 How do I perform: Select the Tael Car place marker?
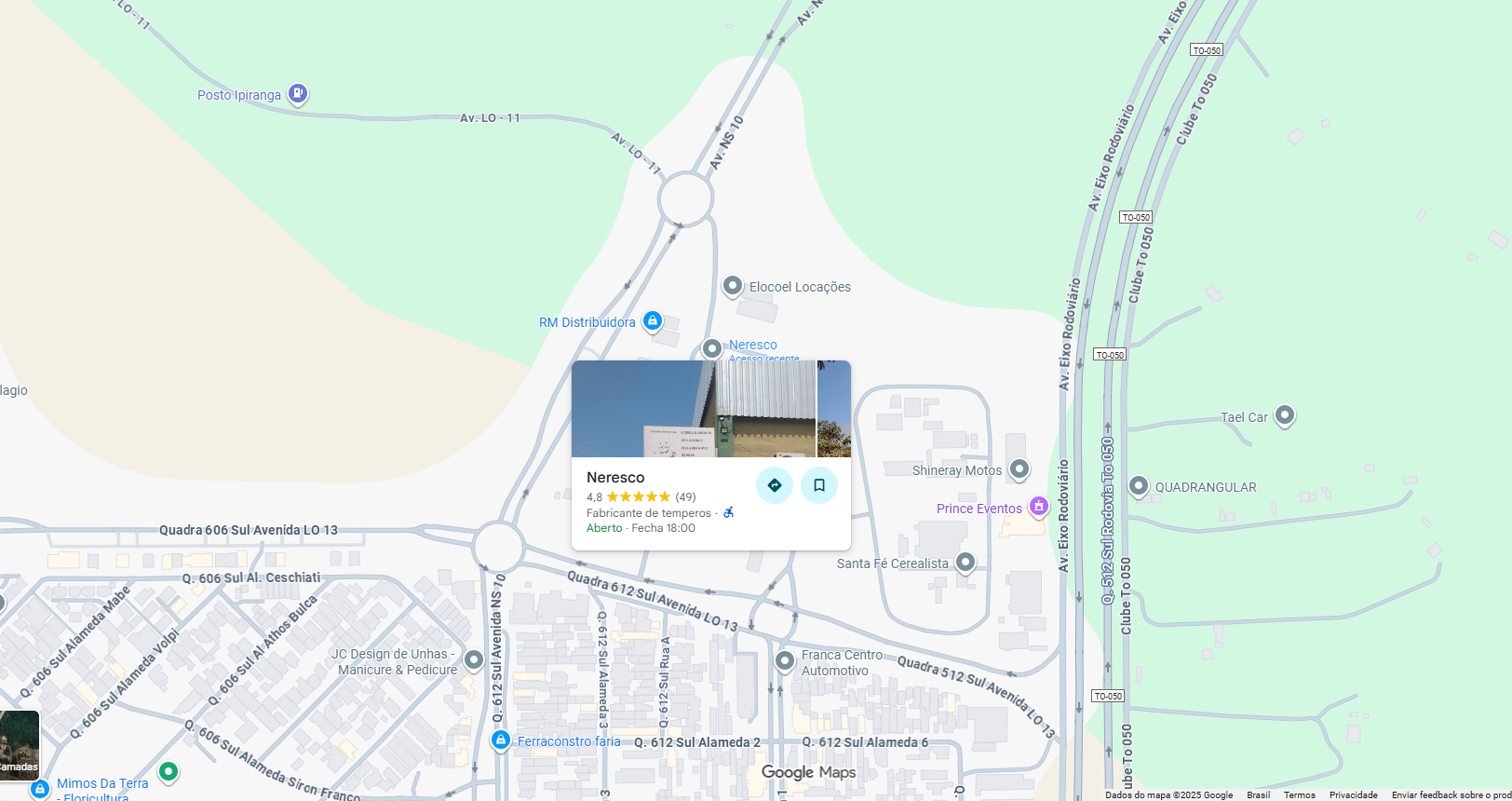pos(1285,414)
